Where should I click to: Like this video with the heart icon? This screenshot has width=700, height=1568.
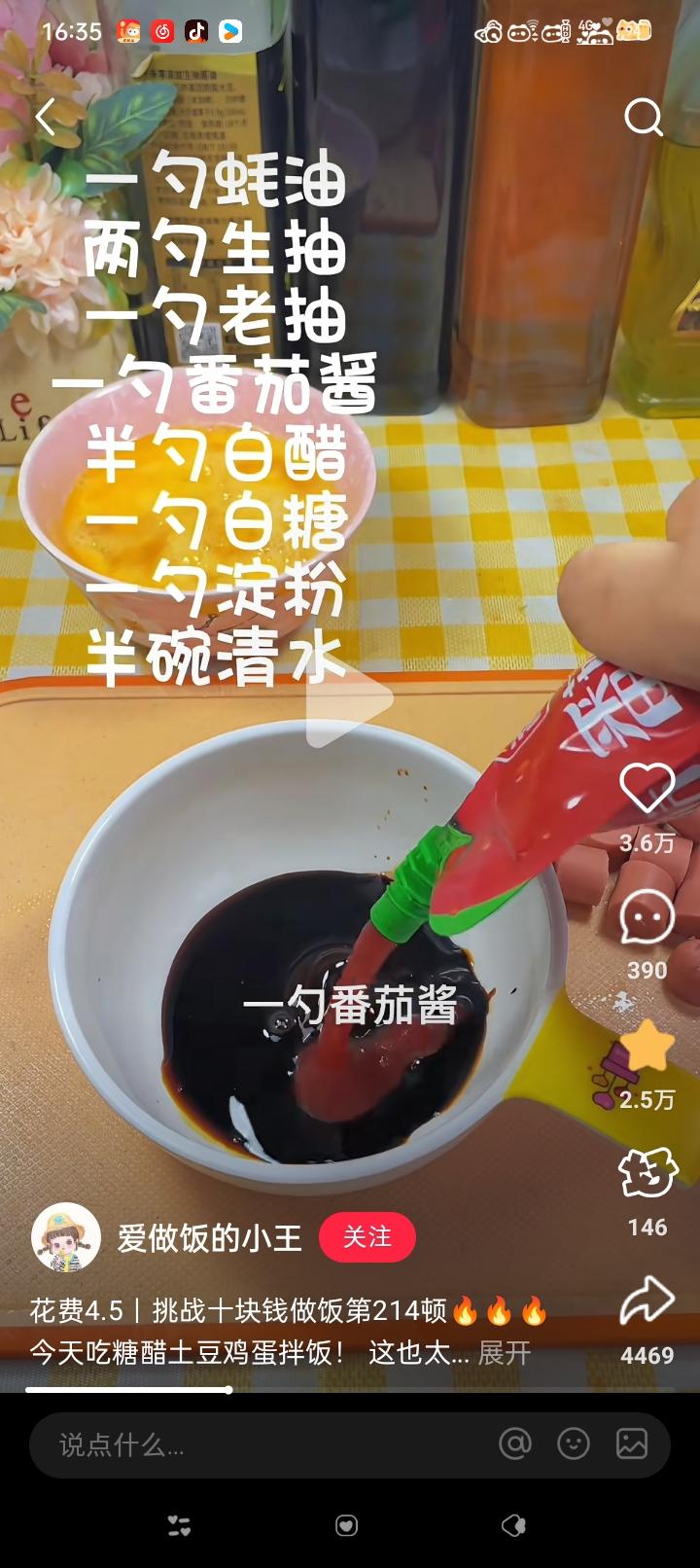click(647, 787)
